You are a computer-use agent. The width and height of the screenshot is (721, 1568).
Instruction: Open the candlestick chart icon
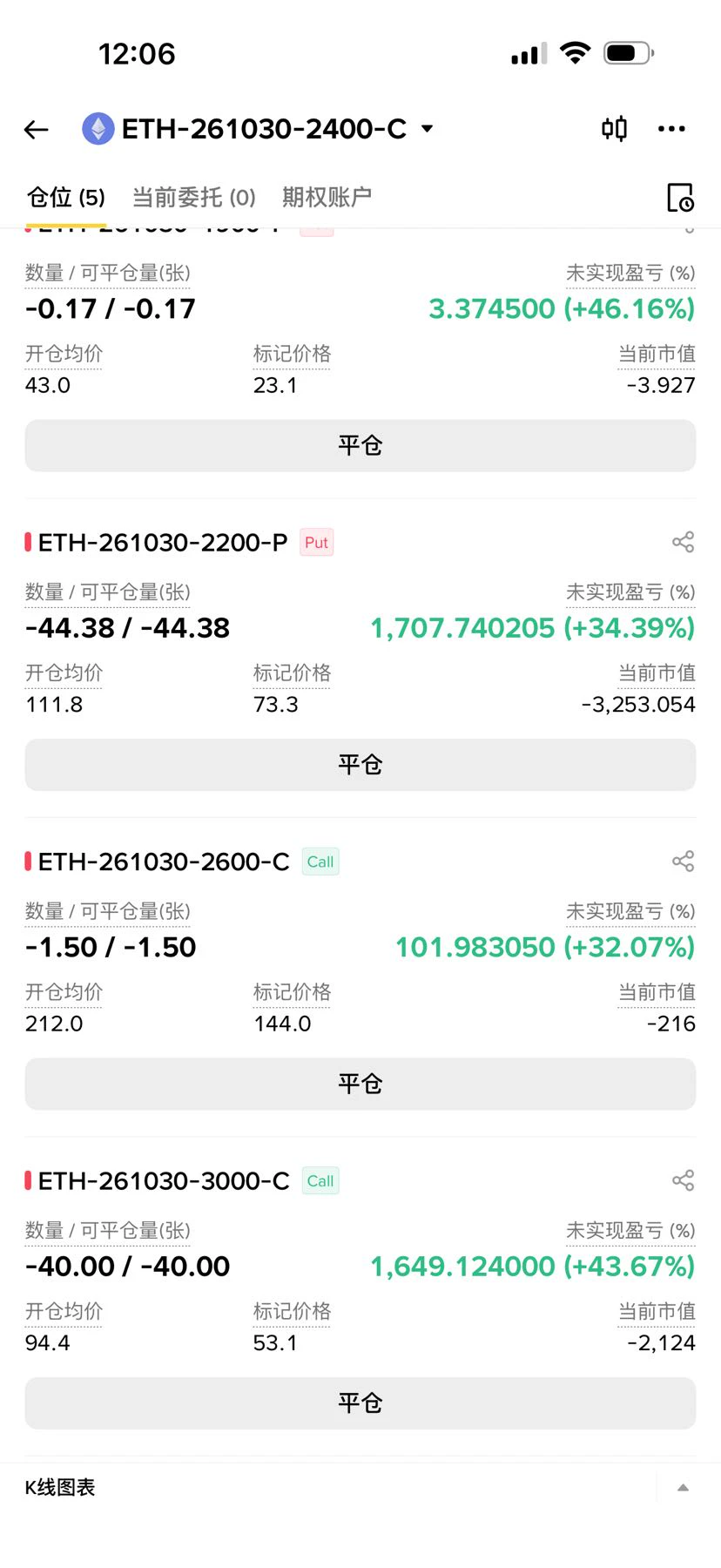click(614, 129)
